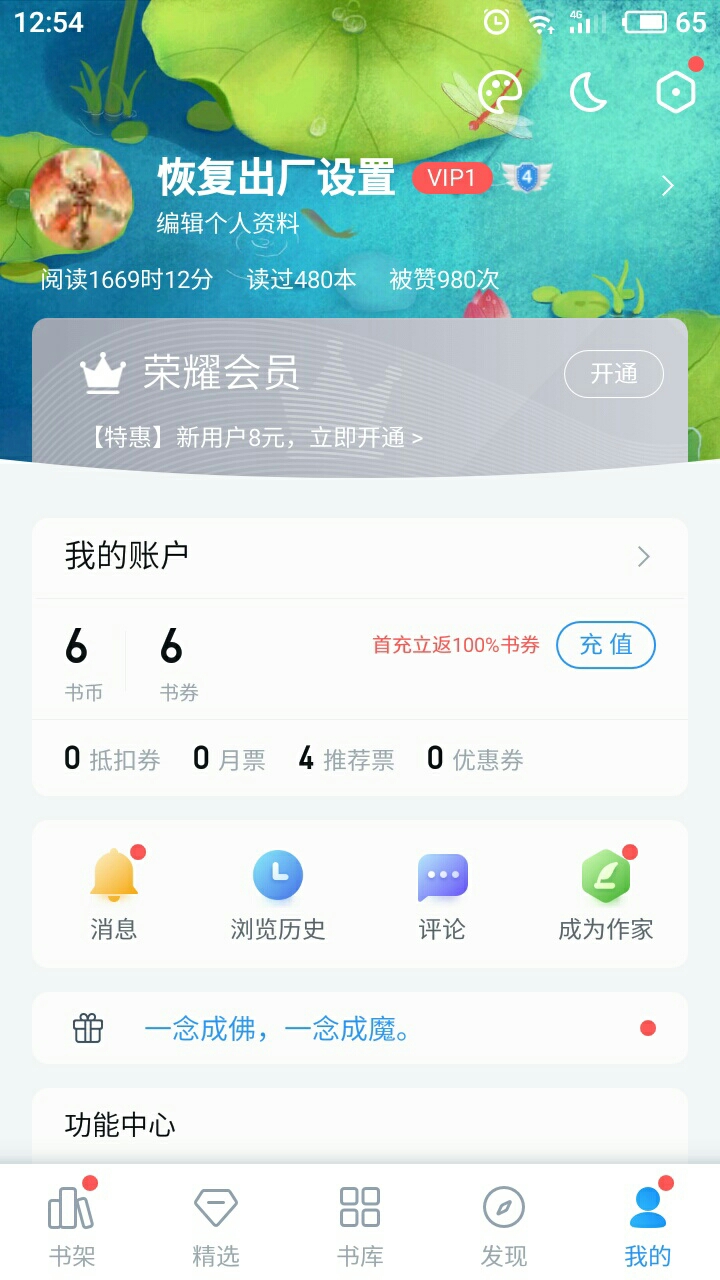Image resolution: width=720 pixels, height=1280 pixels.
Task: View 推荐票 recommendation tickets
Action: 346,760
